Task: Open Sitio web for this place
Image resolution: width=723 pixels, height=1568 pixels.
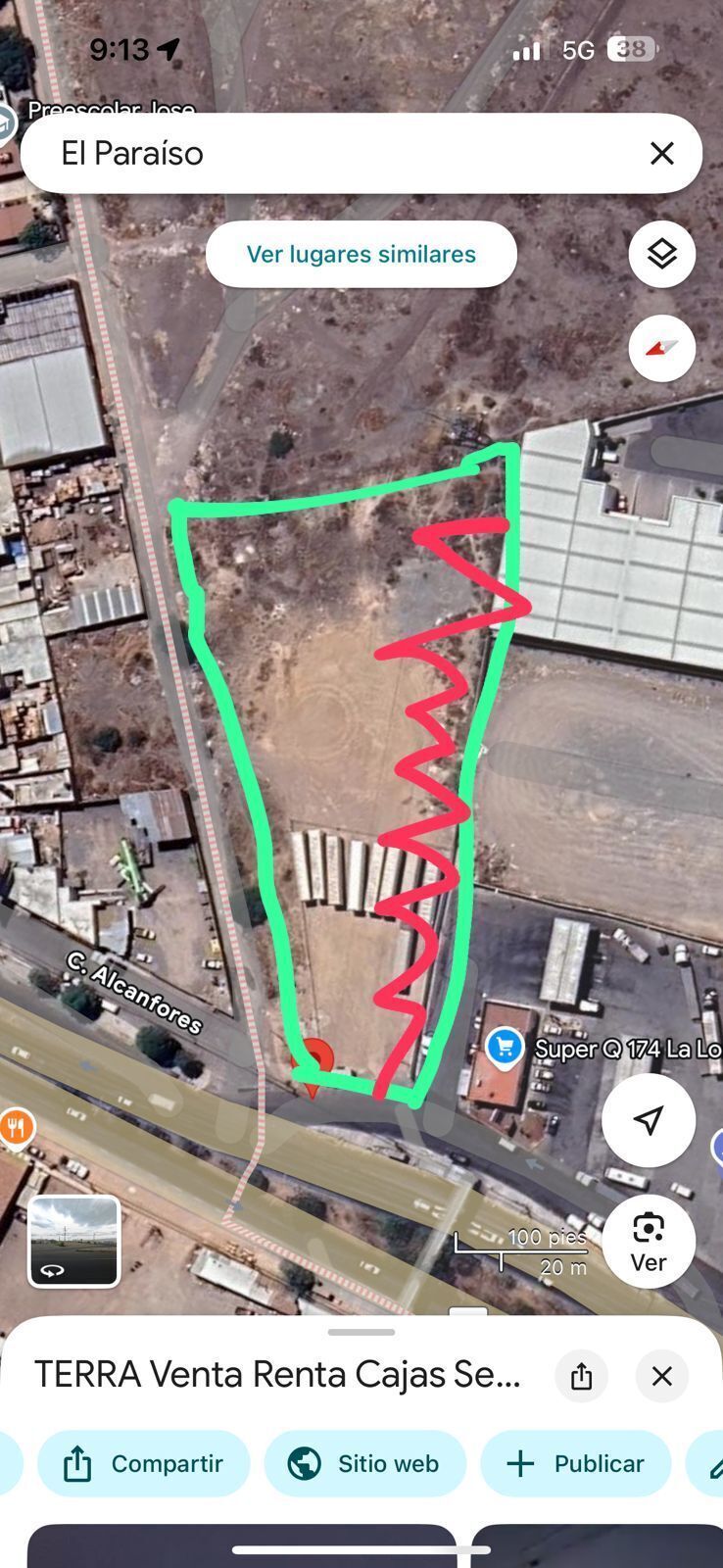Action: tap(365, 1463)
